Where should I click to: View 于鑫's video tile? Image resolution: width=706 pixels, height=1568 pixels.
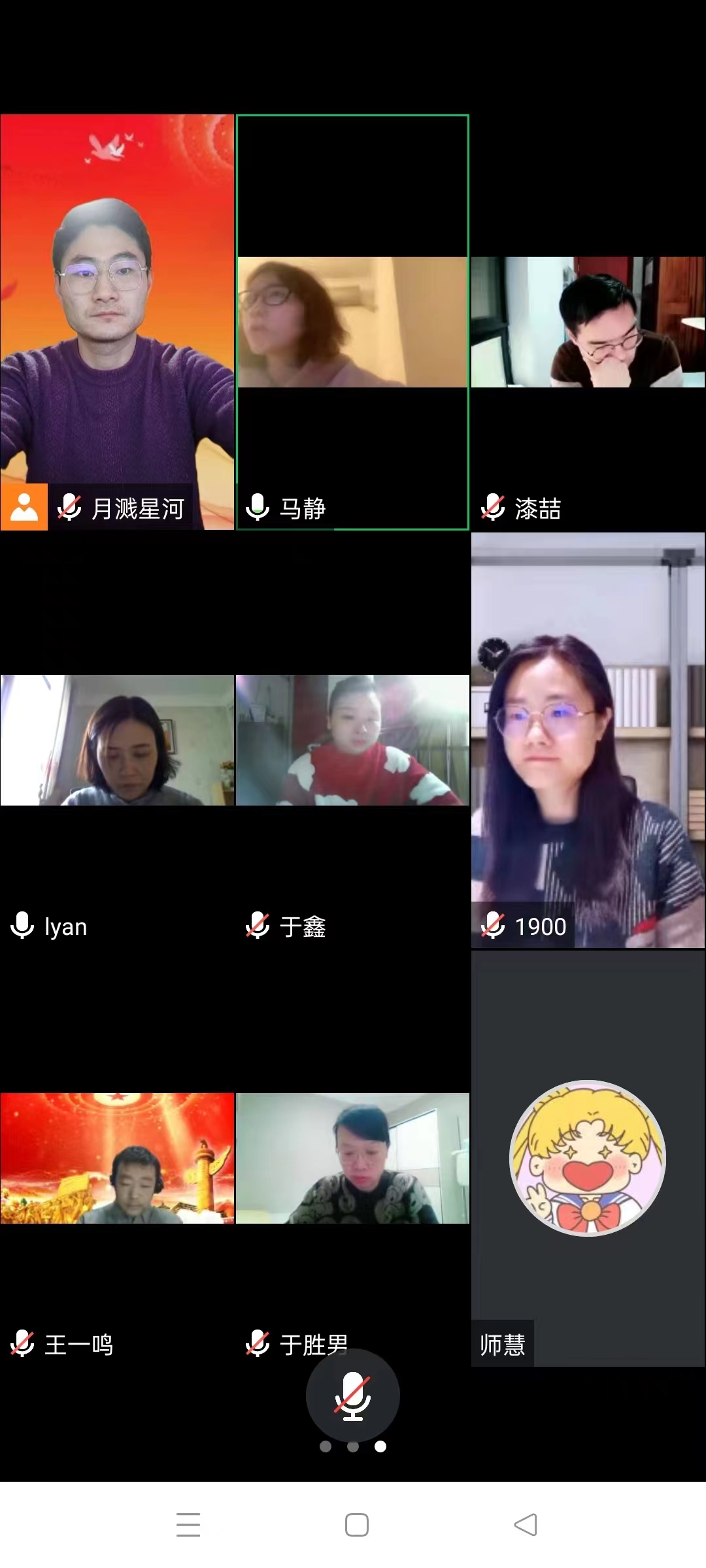click(x=352, y=740)
